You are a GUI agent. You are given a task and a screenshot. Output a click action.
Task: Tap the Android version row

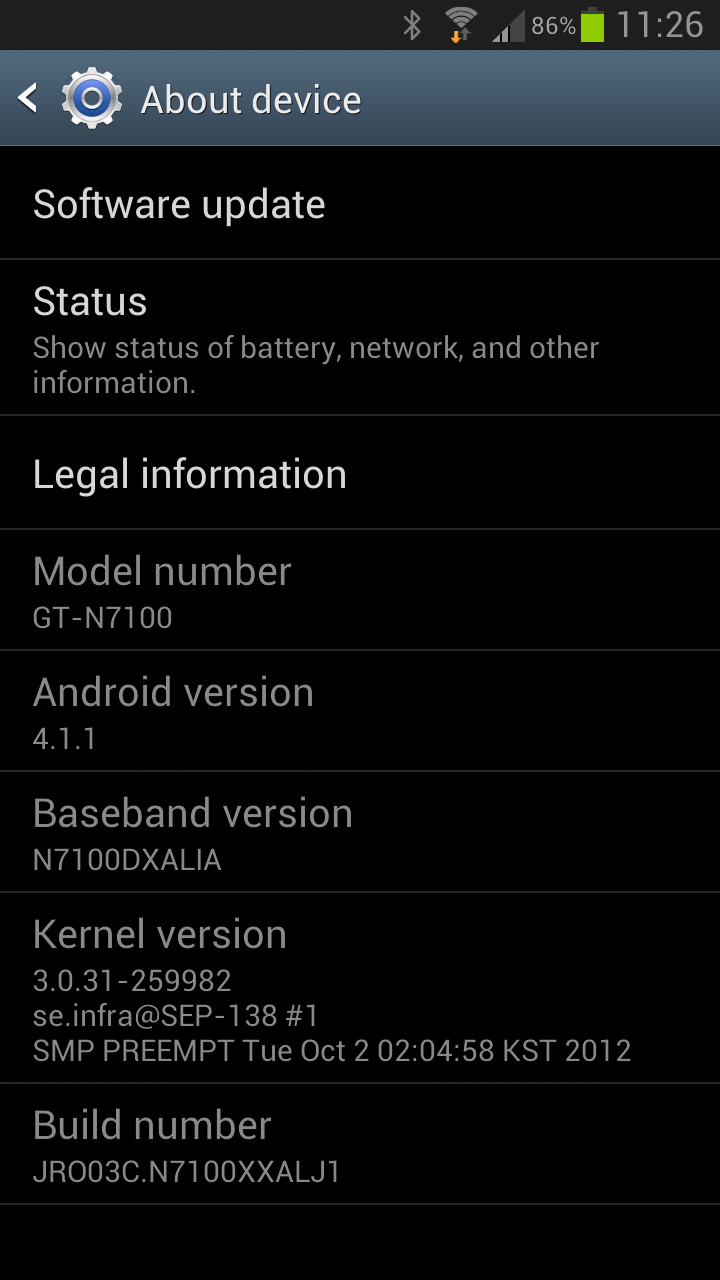tap(360, 712)
